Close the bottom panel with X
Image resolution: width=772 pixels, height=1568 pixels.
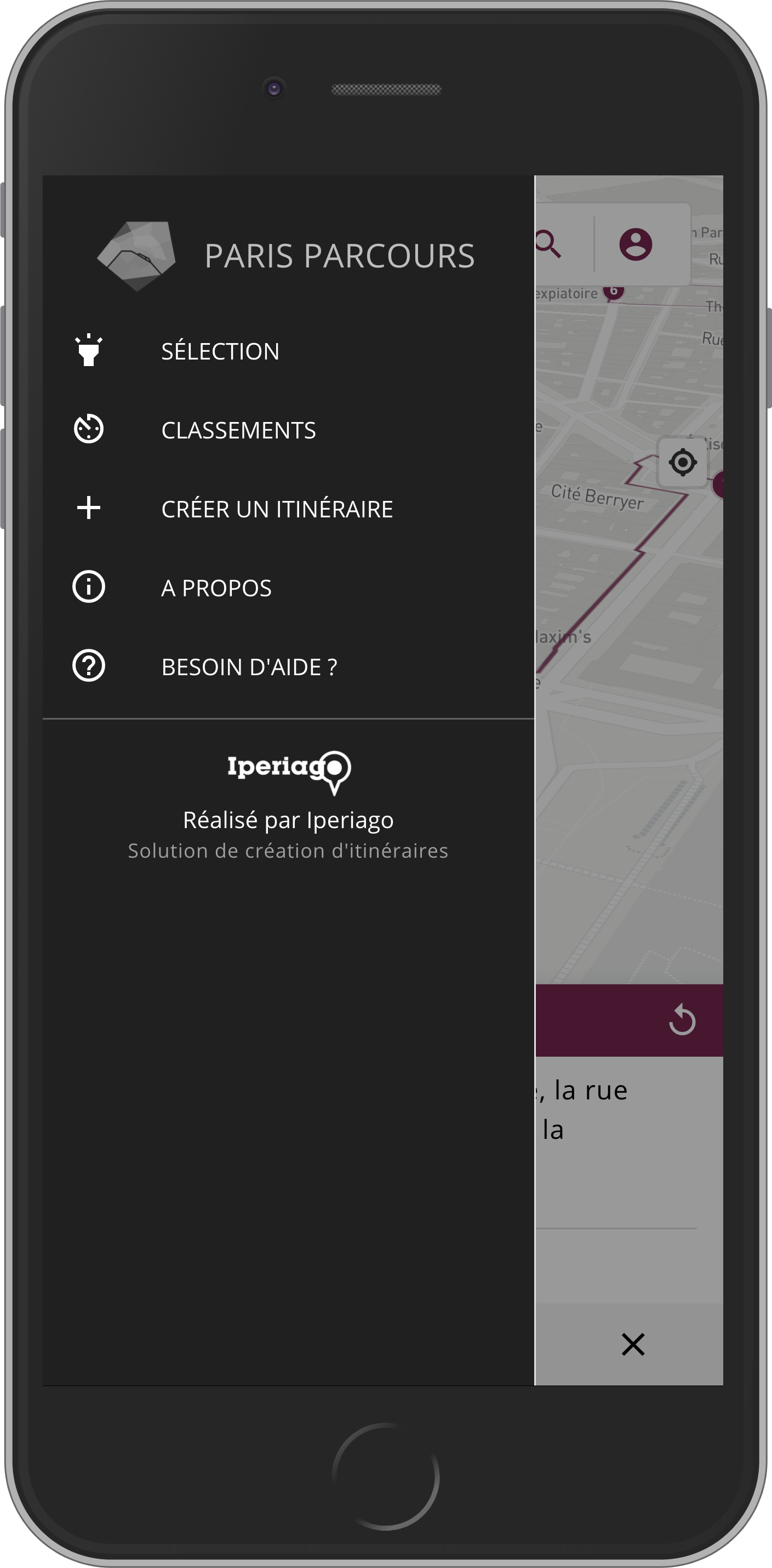(x=633, y=1344)
